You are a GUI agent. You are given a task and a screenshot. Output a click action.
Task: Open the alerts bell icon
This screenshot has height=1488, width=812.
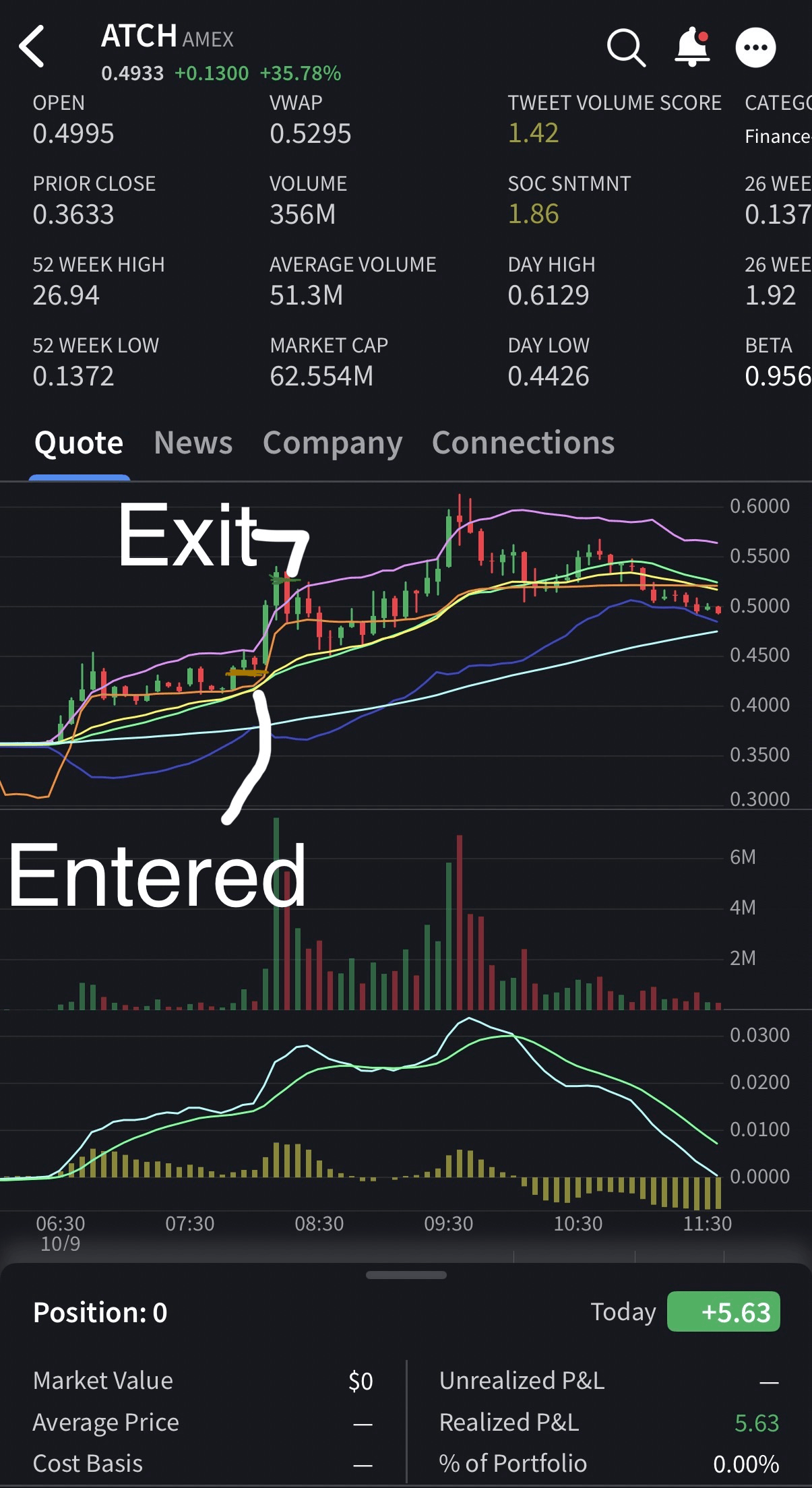[693, 47]
